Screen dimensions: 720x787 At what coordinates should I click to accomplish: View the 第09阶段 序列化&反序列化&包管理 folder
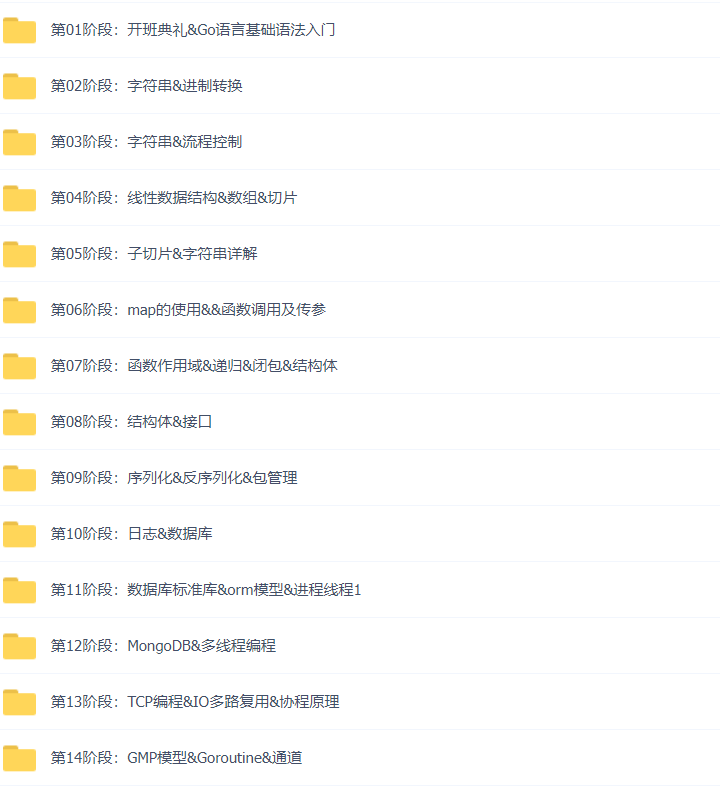[x=174, y=478]
